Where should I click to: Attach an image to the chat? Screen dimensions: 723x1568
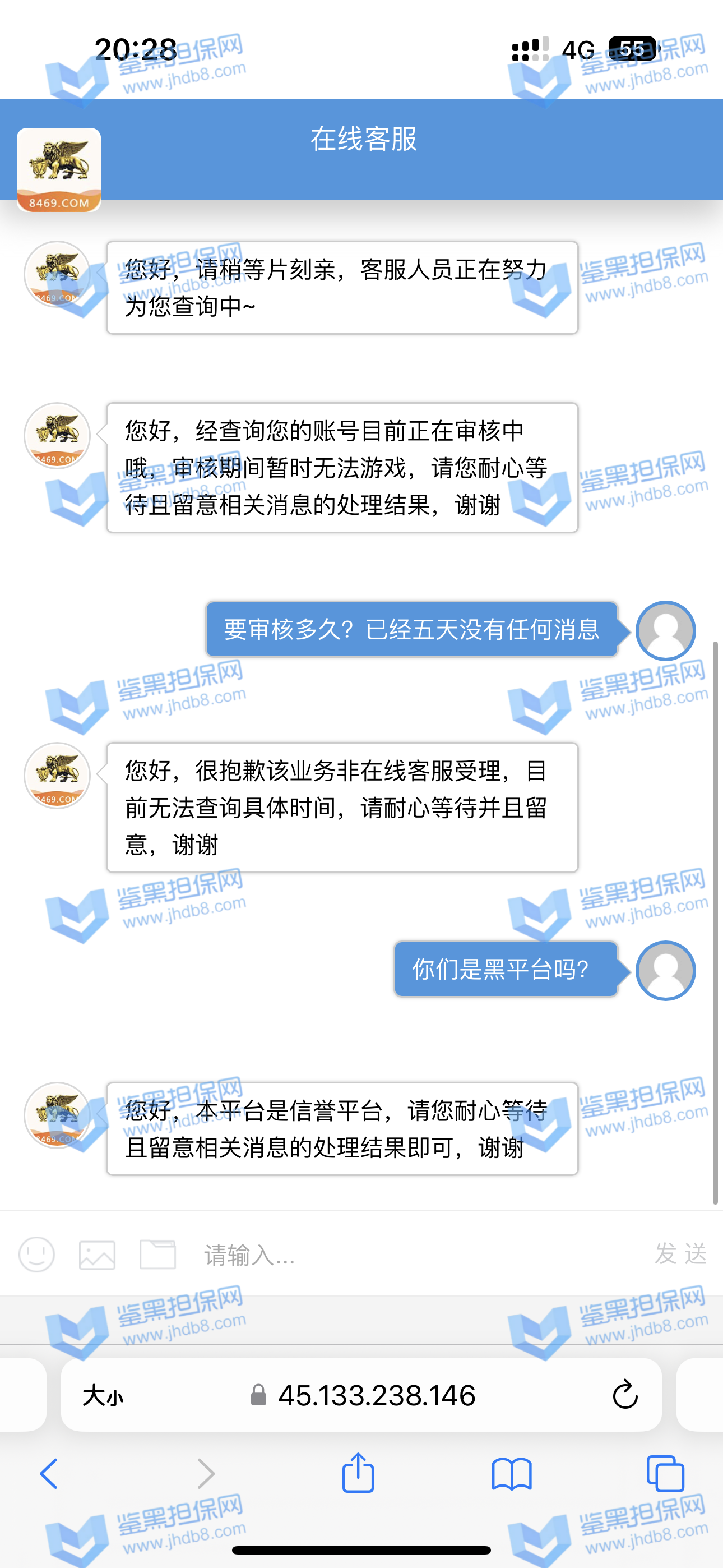pyautogui.click(x=98, y=1255)
